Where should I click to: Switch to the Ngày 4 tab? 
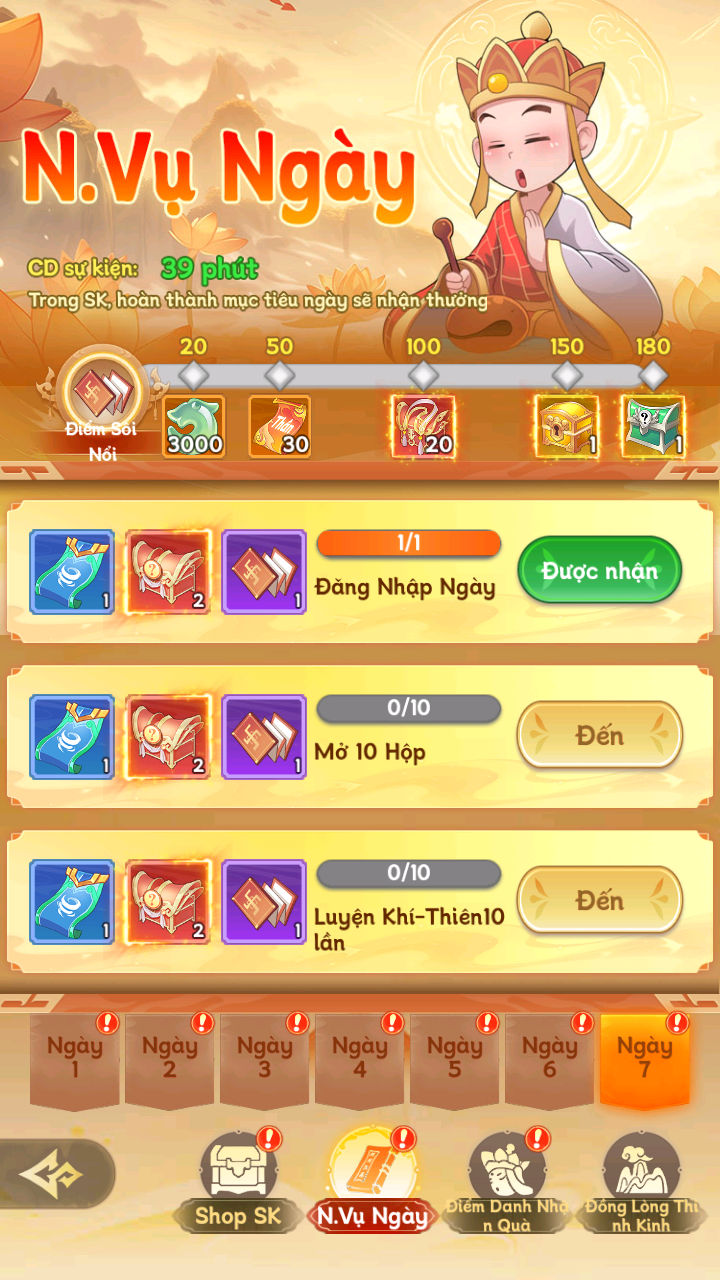pos(360,1058)
